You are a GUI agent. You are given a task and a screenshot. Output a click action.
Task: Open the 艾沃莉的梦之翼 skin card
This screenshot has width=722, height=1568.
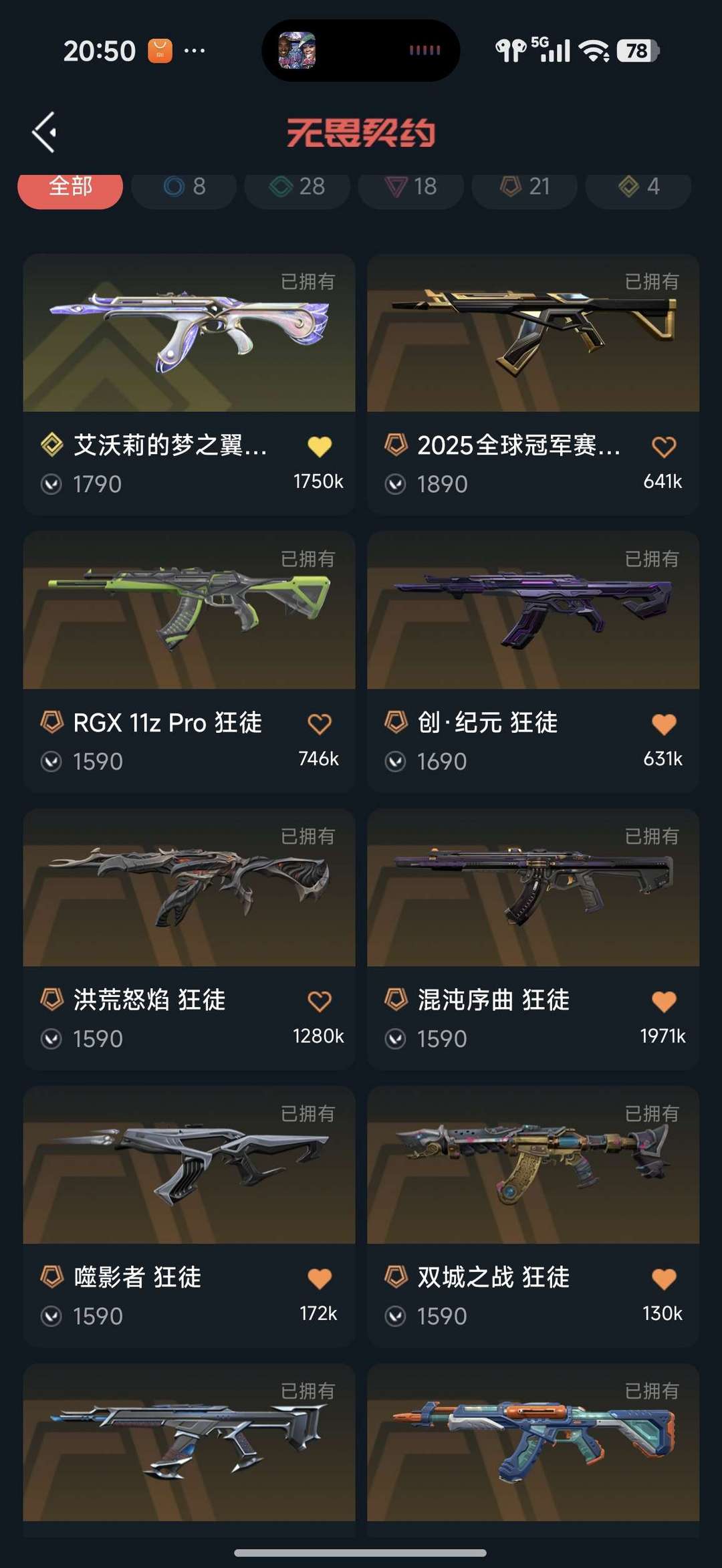point(189,333)
